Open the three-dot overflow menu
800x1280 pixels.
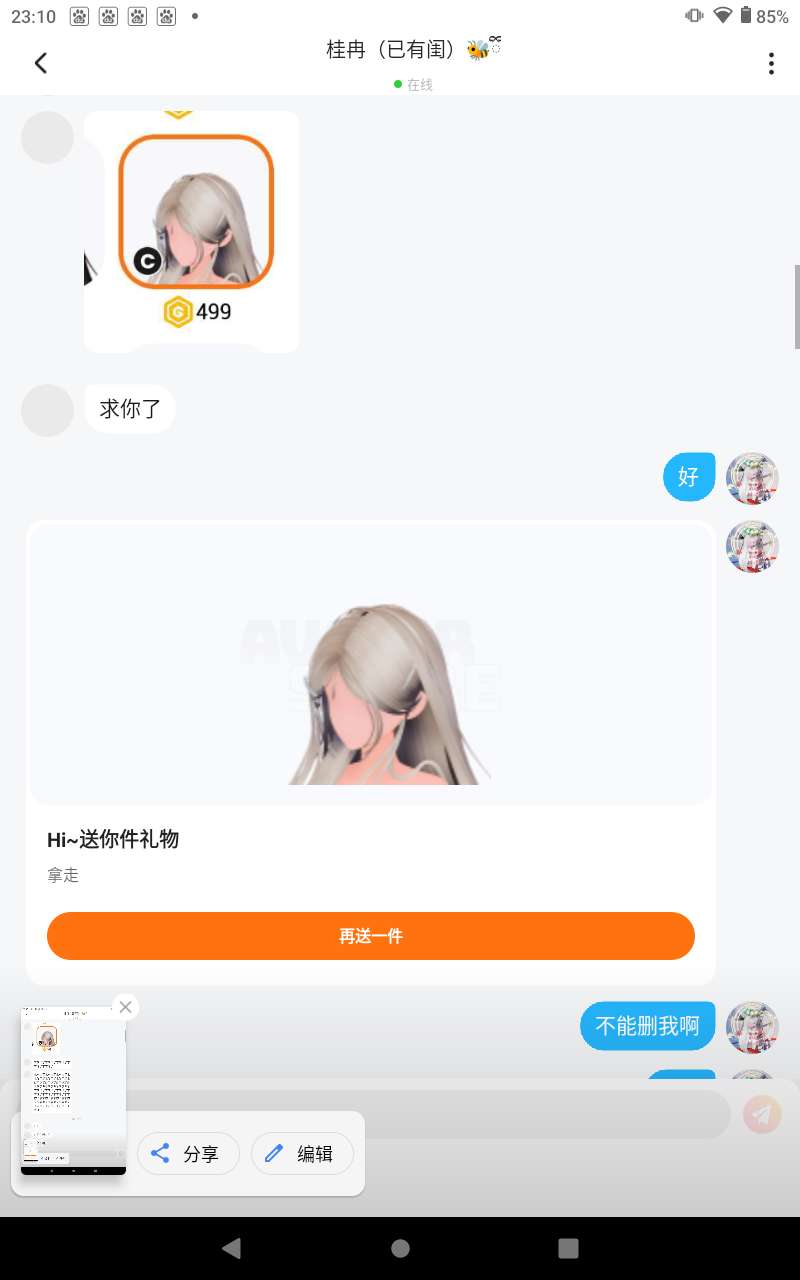coord(771,63)
